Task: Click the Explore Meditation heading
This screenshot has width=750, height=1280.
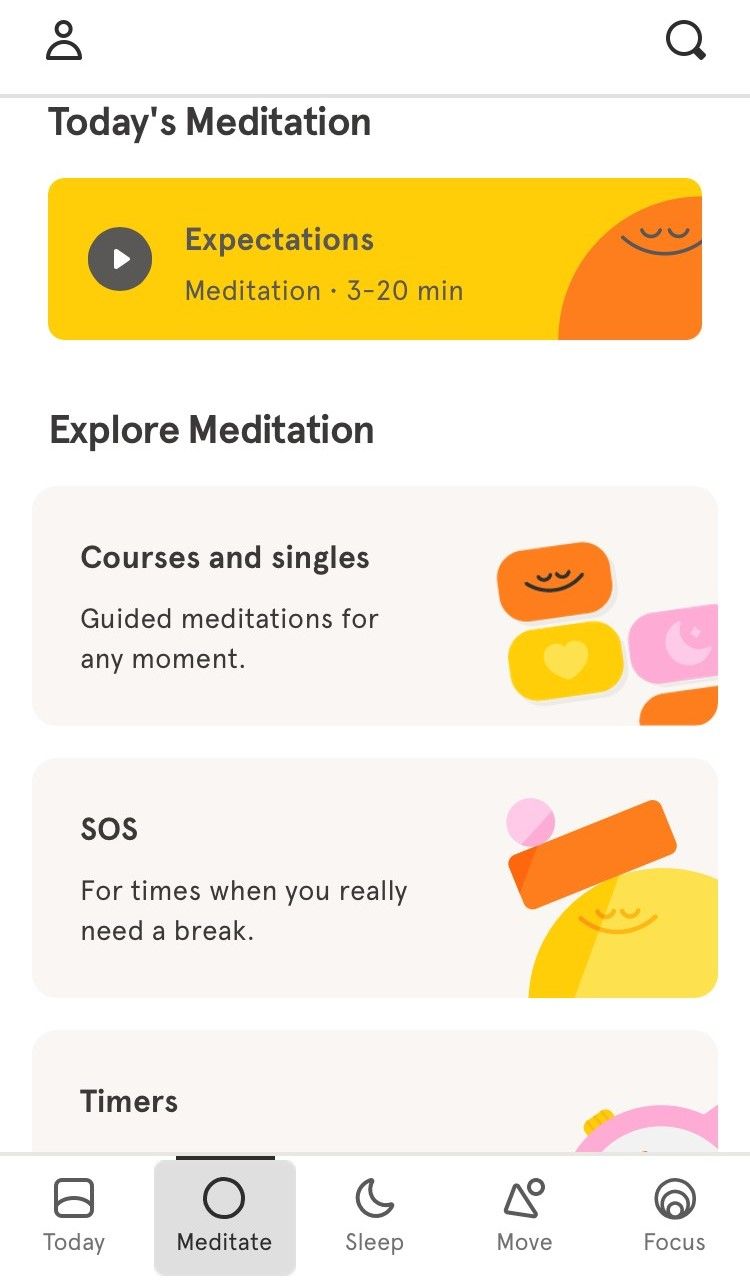Action: (212, 430)
